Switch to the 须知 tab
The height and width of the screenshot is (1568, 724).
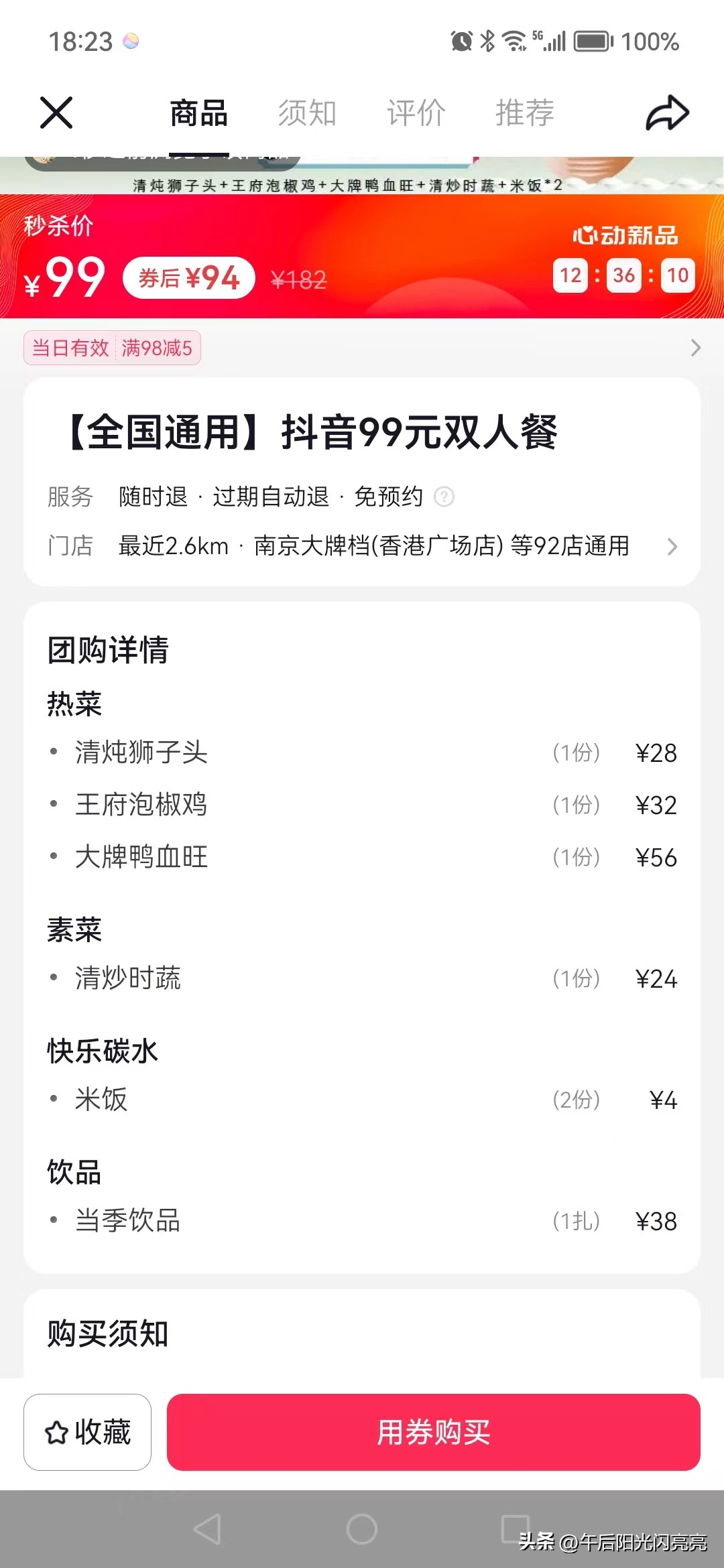pos(307,113)
